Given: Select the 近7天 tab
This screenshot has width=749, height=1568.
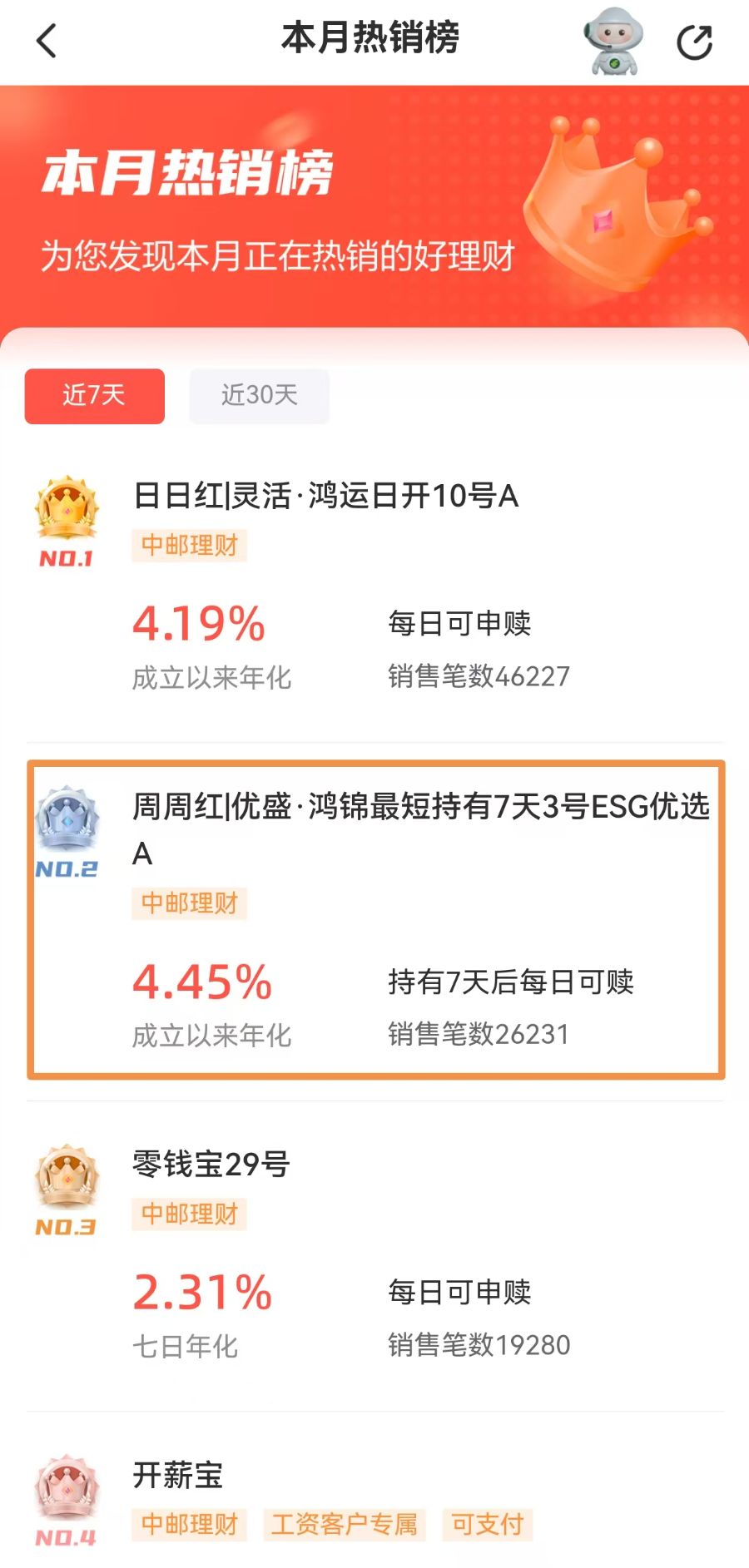Looking at the screenshot, I should [95, 396].
